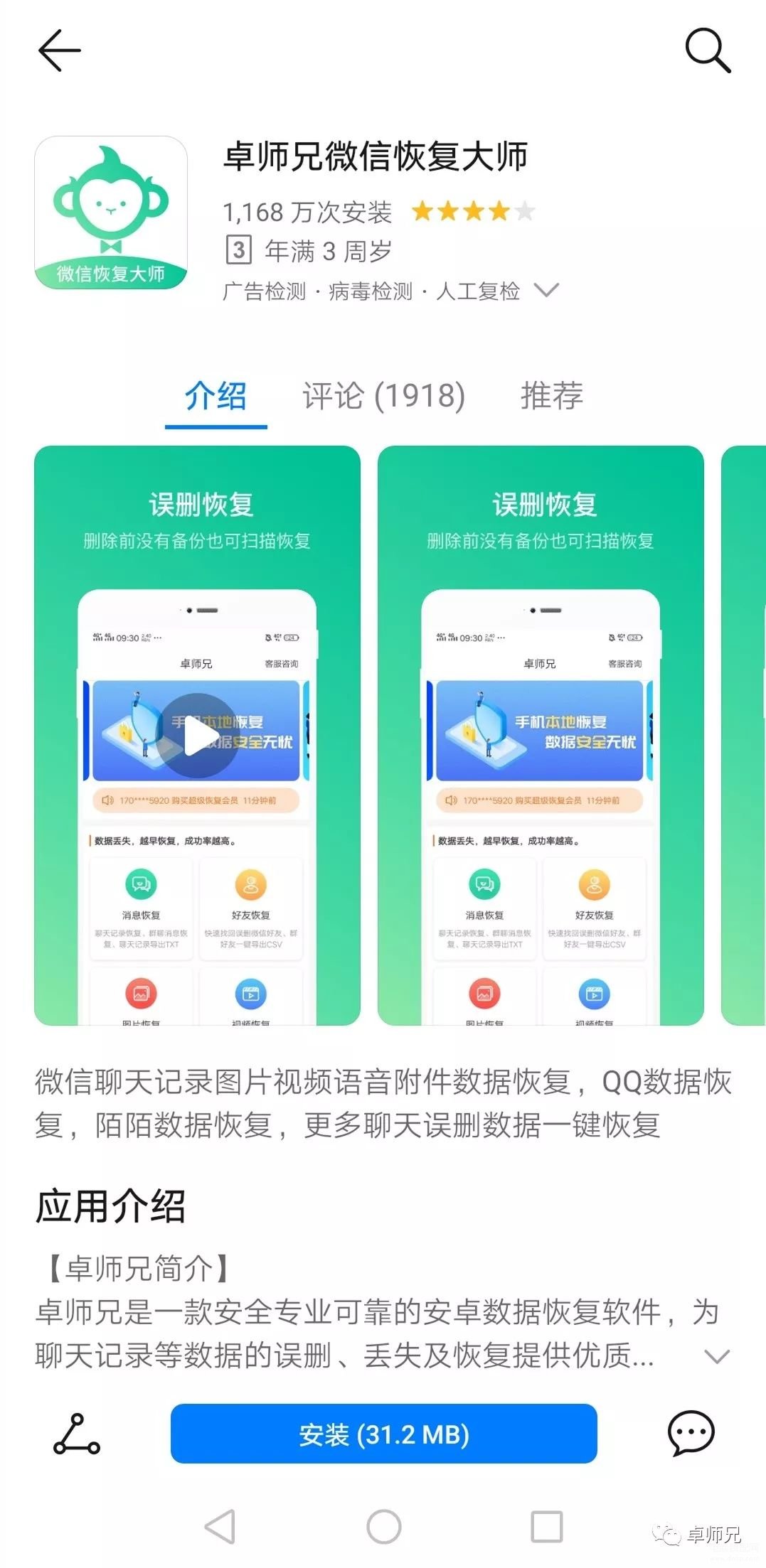Go back using the top-left arrow
Viewport: 766px width, 1568px height.
click(x=59, y=50)
